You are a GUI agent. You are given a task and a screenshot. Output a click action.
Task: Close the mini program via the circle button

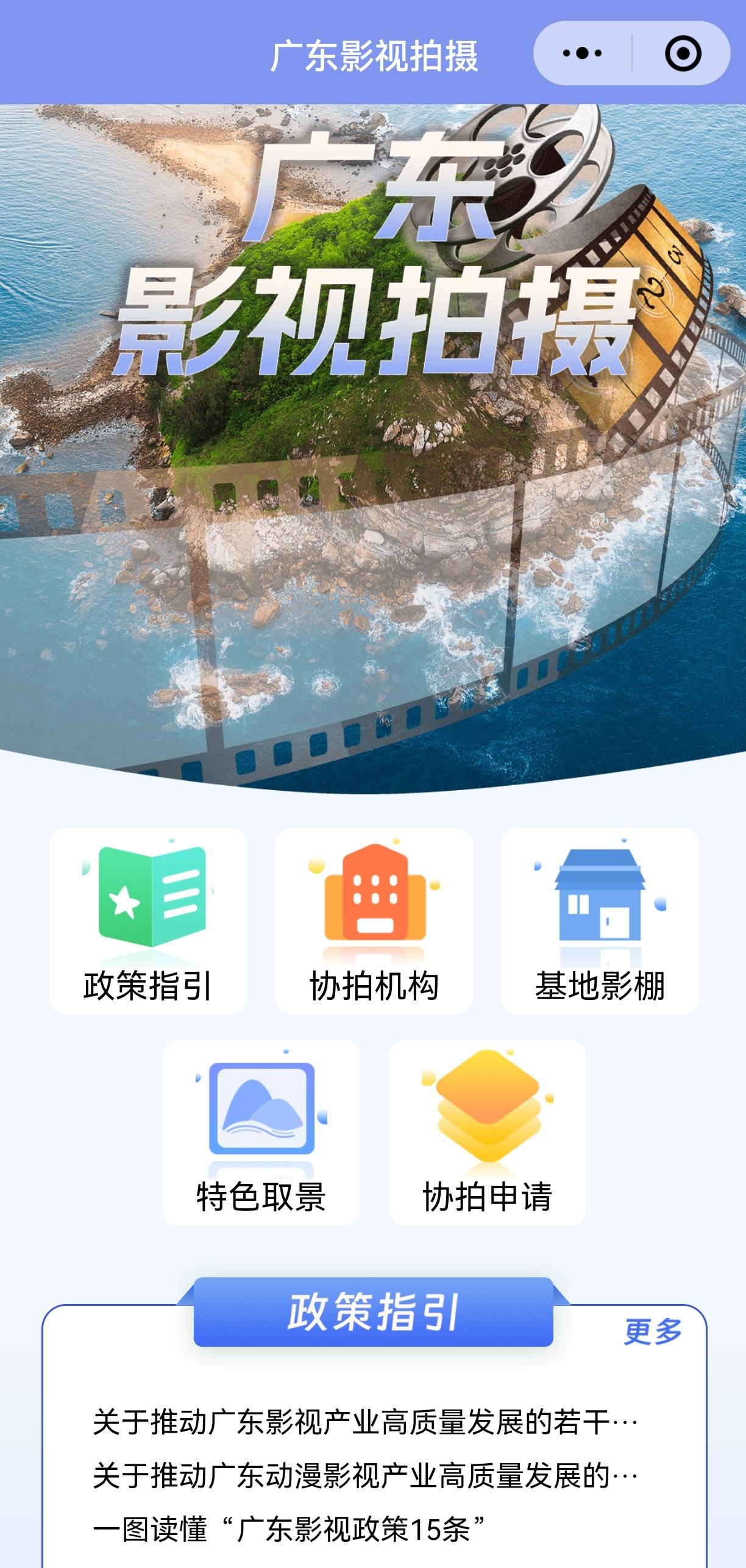point(683,54)
